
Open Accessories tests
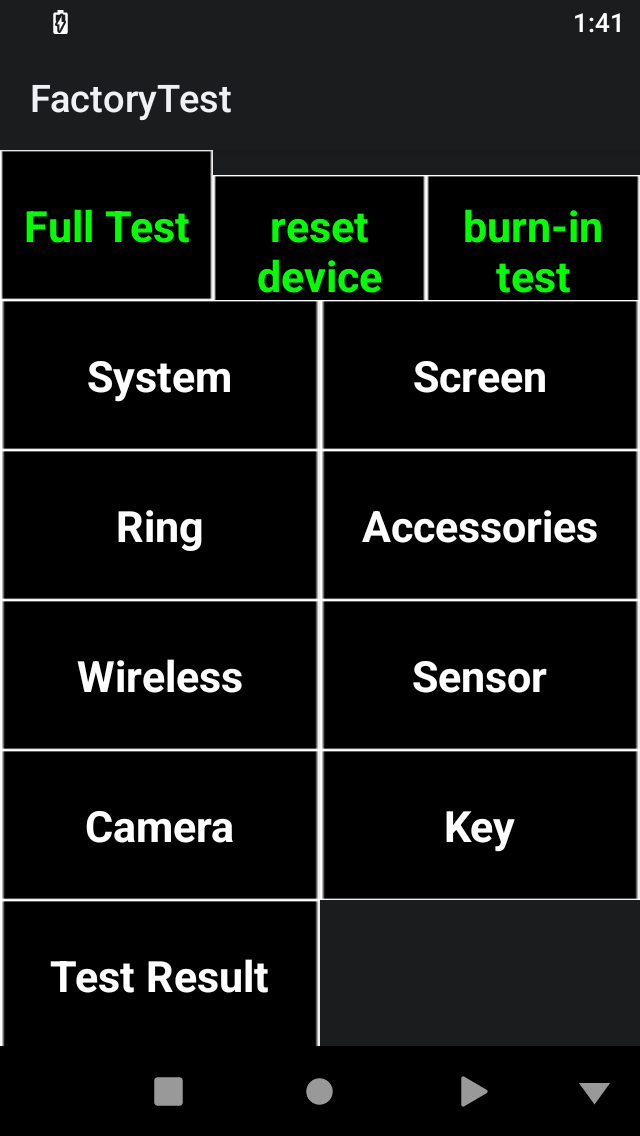(x=480, y=527)
